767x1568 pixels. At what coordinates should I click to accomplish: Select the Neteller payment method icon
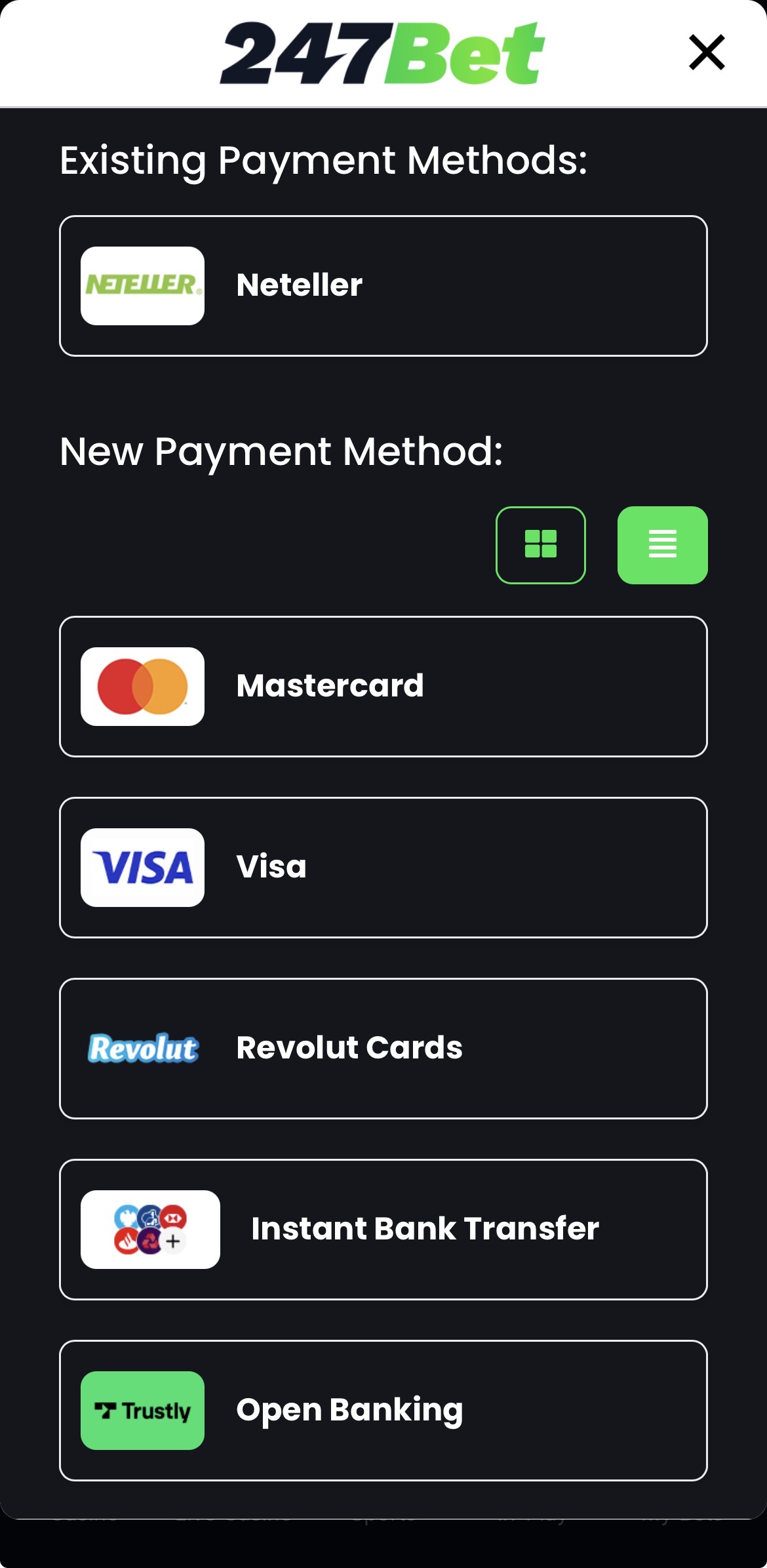coord(144,285)
